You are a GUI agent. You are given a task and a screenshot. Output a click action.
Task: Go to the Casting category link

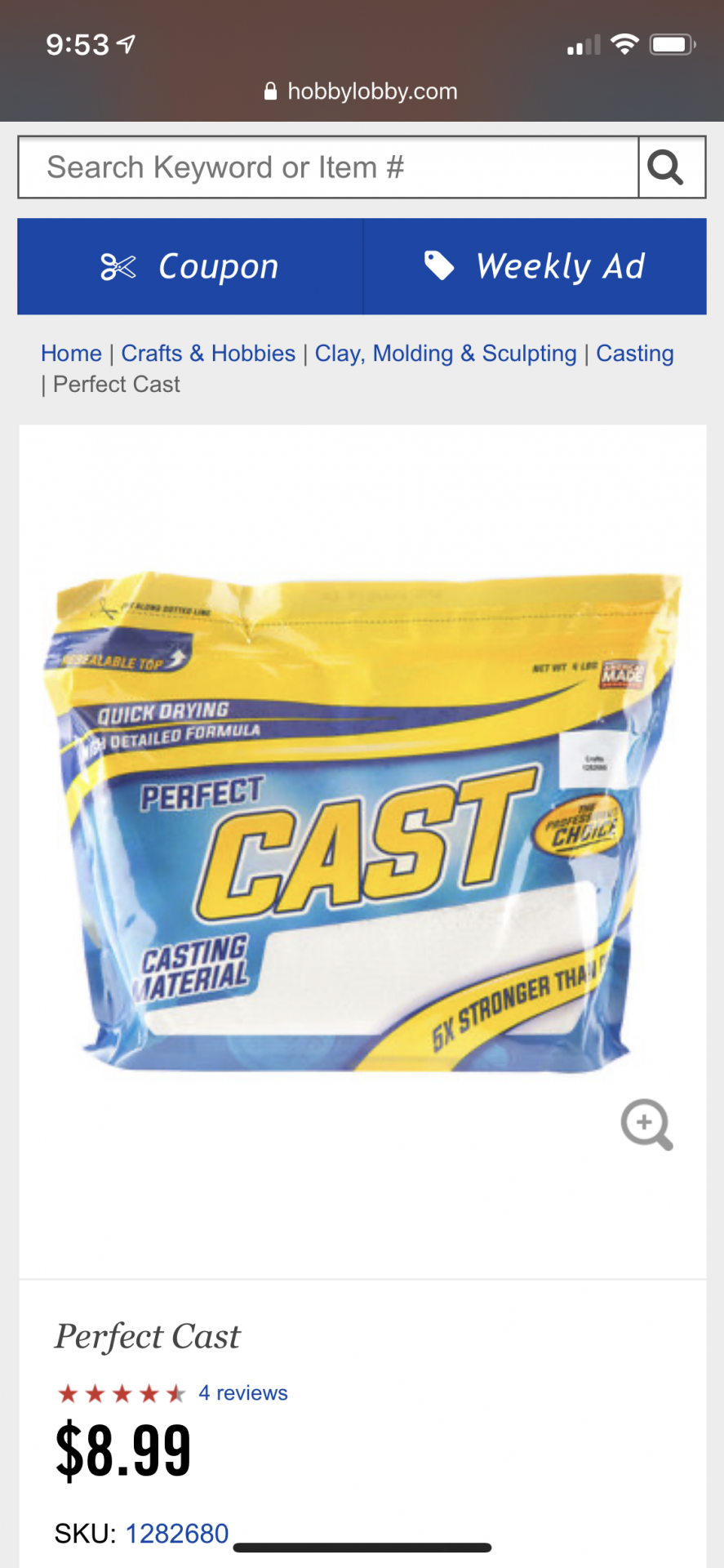coord(635,354)
